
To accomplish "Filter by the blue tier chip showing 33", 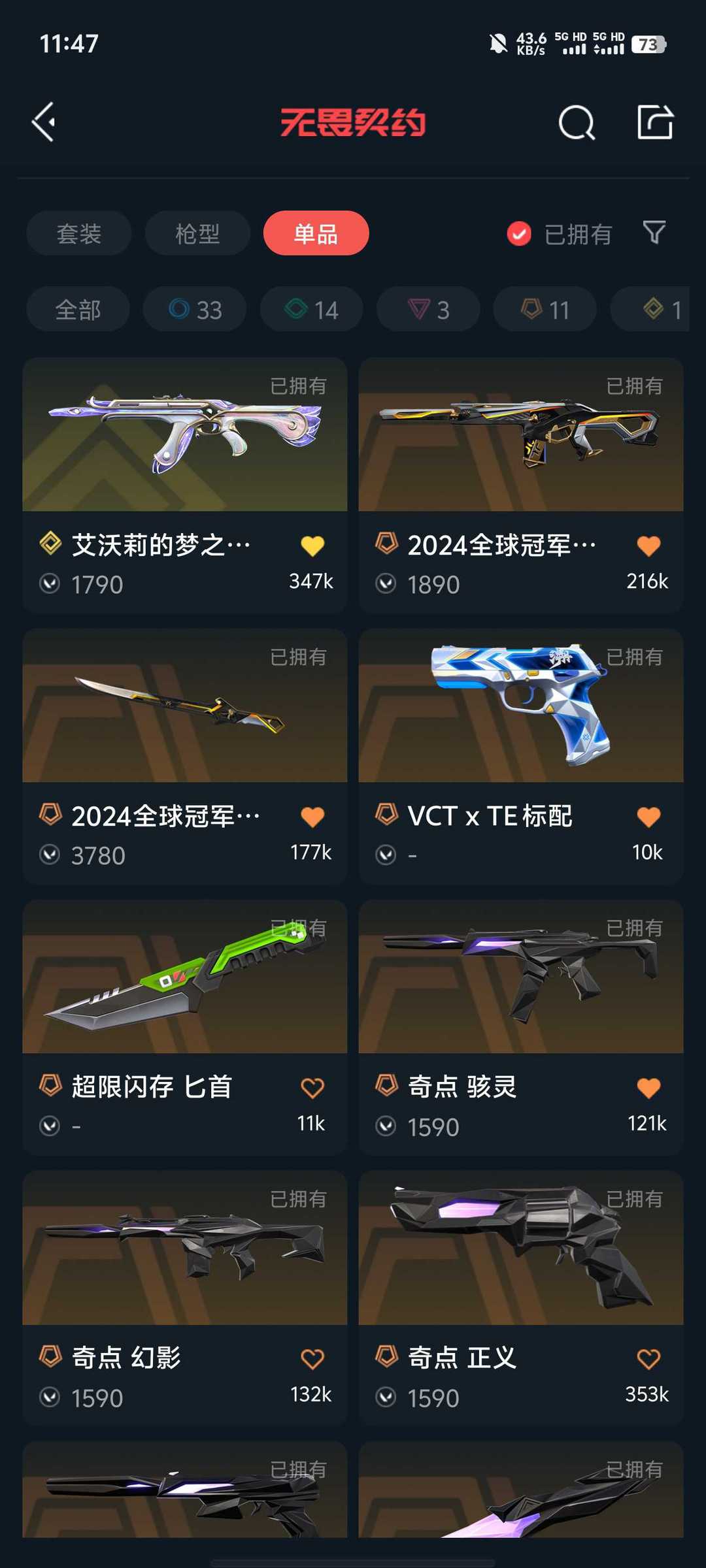I will 195,309.
